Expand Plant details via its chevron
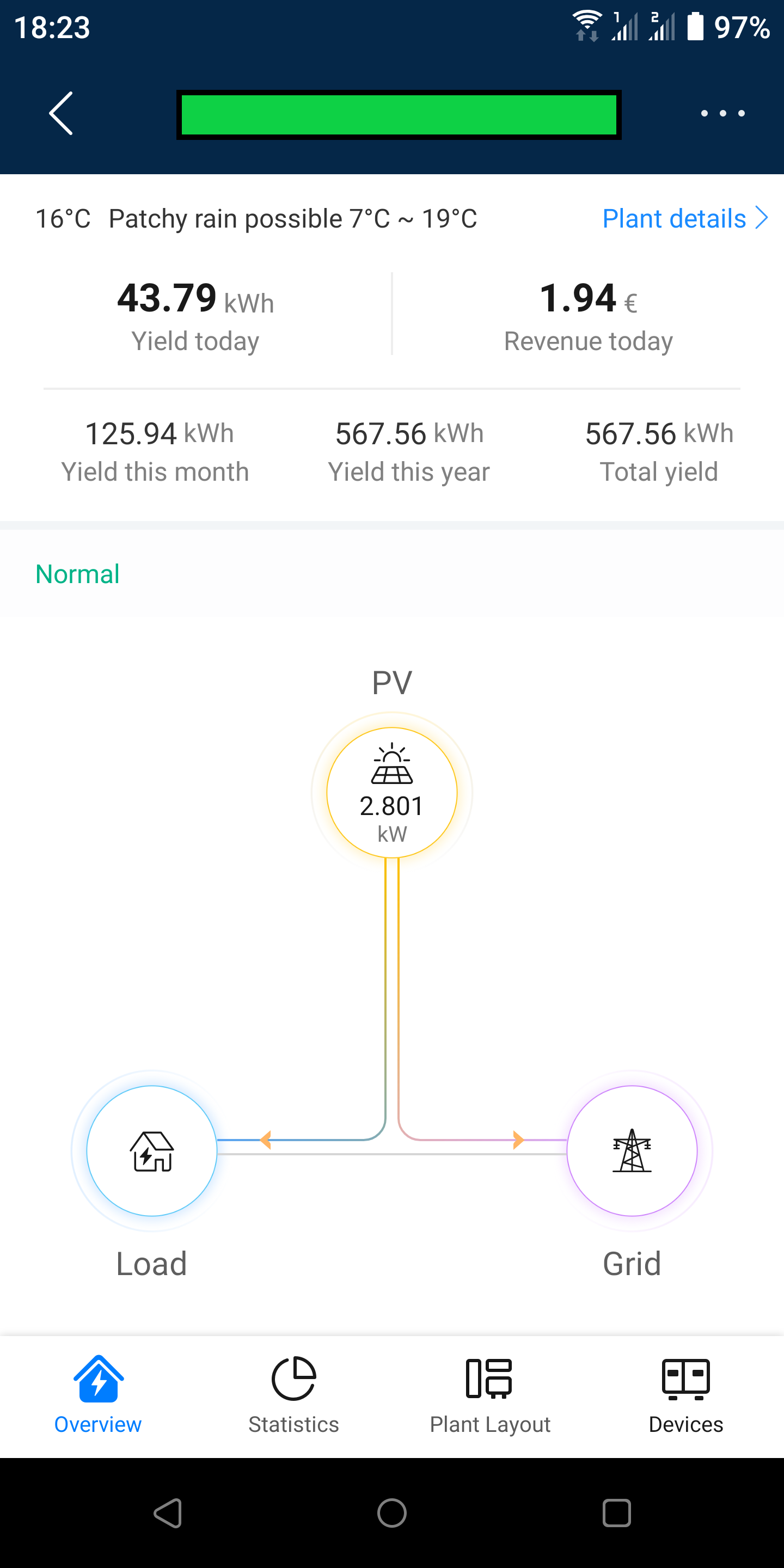 [762, 218]
